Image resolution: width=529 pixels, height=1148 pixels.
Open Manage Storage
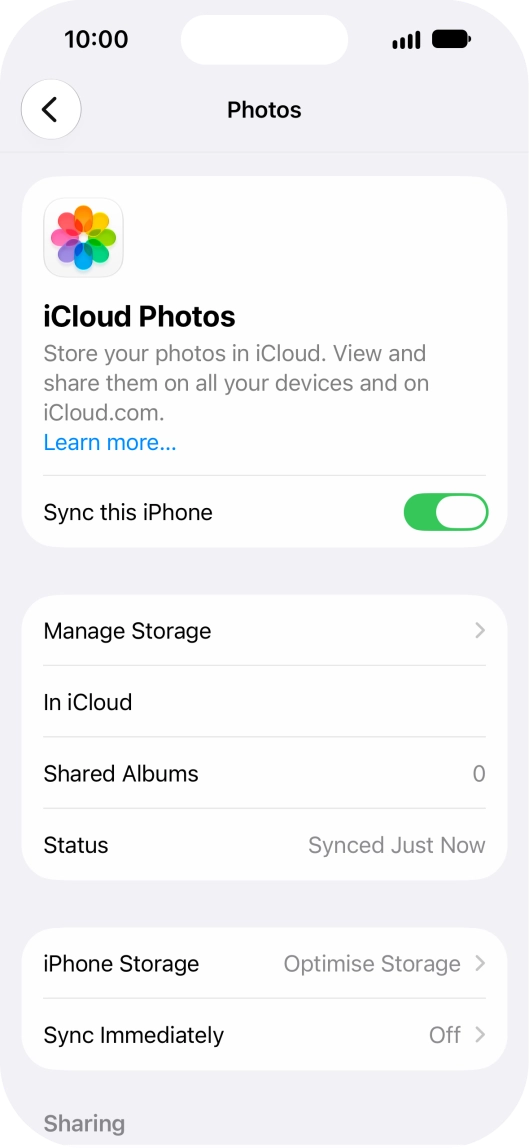coord(264,630)
